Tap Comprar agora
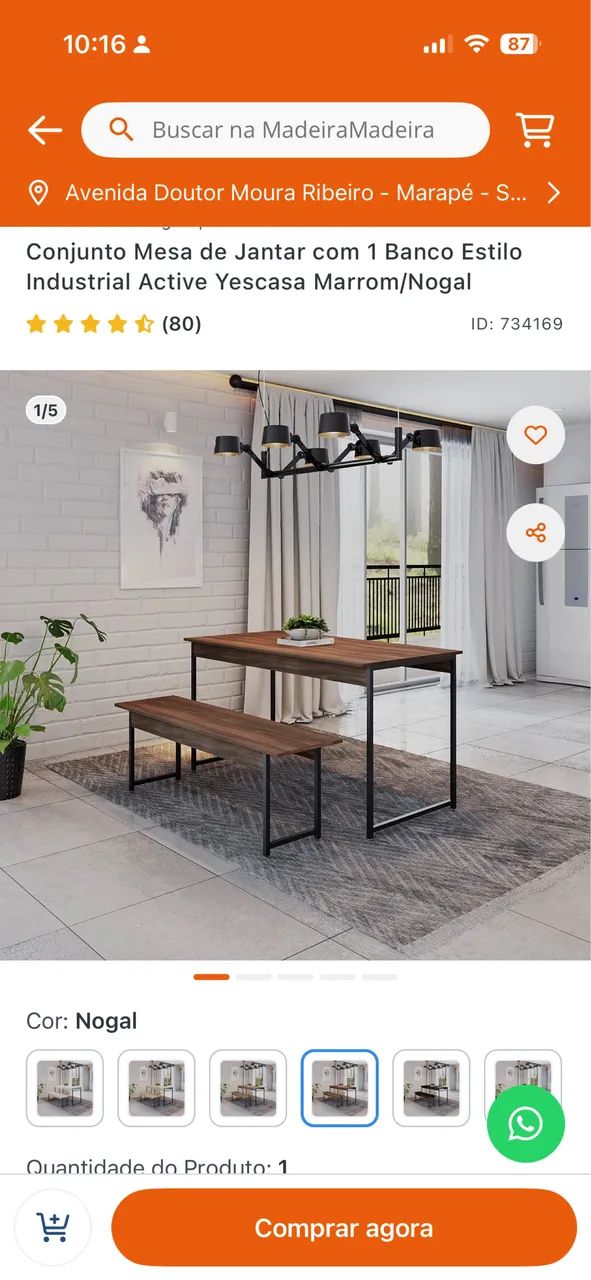The image size is (591, 1280). tap(344, 1228)
